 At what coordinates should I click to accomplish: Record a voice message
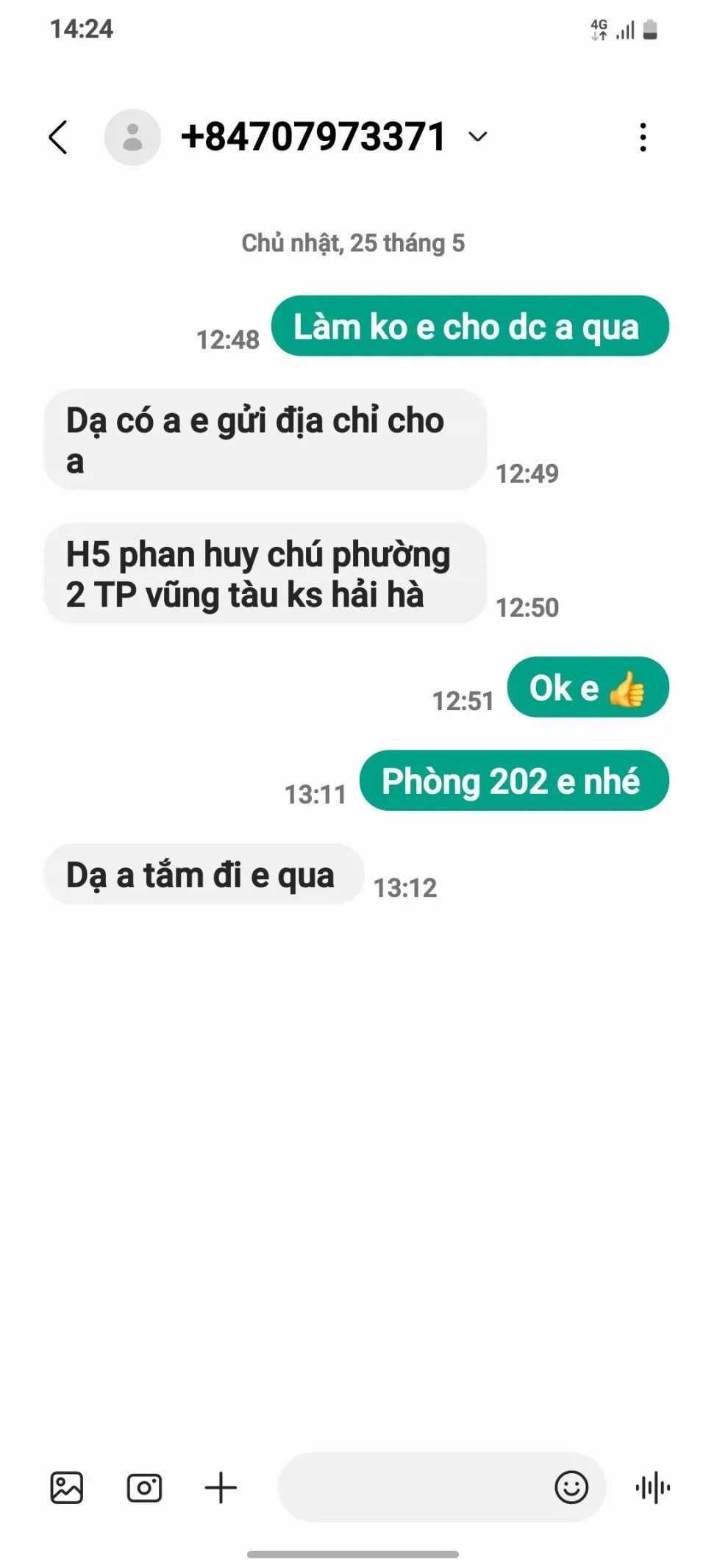click(x=653, y=1488)
